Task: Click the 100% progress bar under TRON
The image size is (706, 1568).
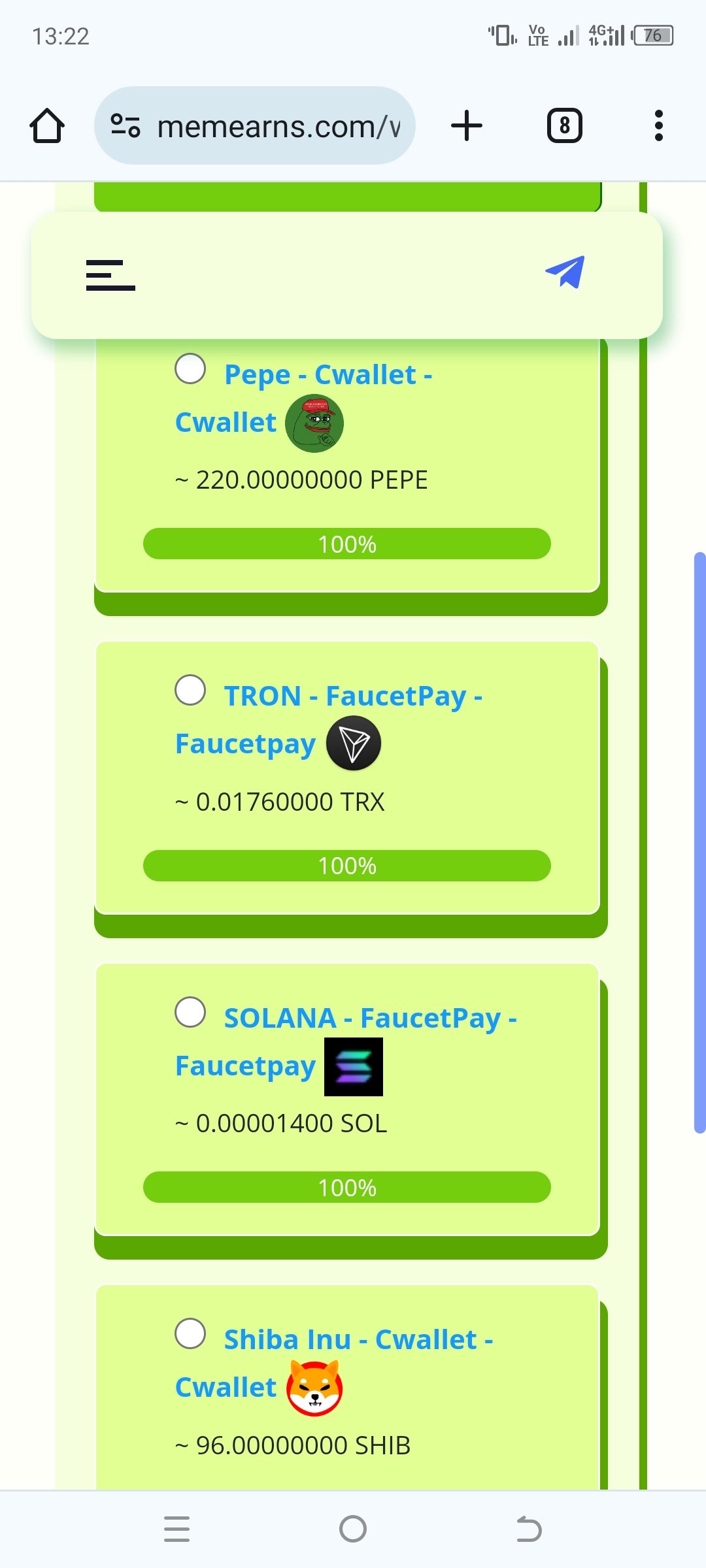Action: click(348, 865)
